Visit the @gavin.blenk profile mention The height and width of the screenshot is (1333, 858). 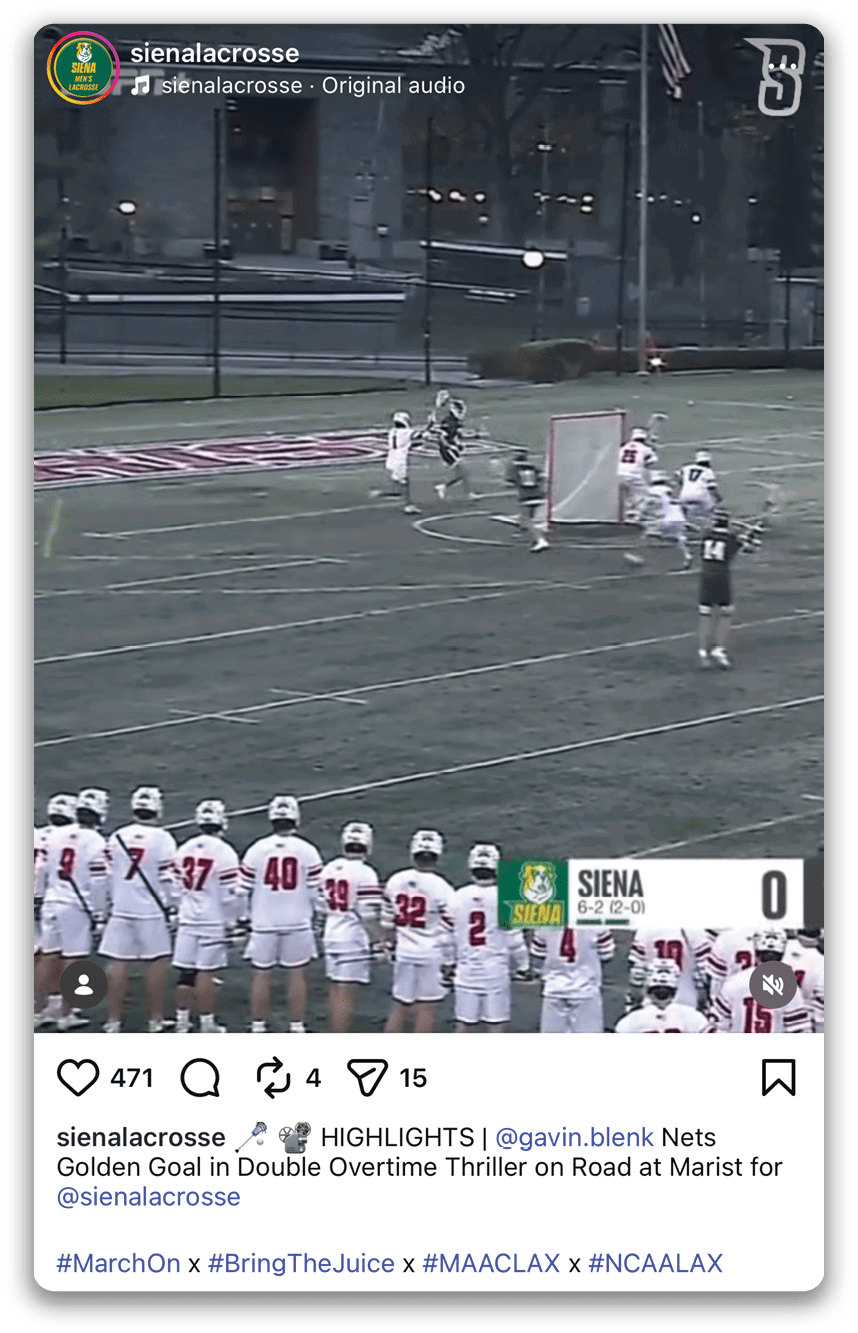click(x=574, y=1137)
